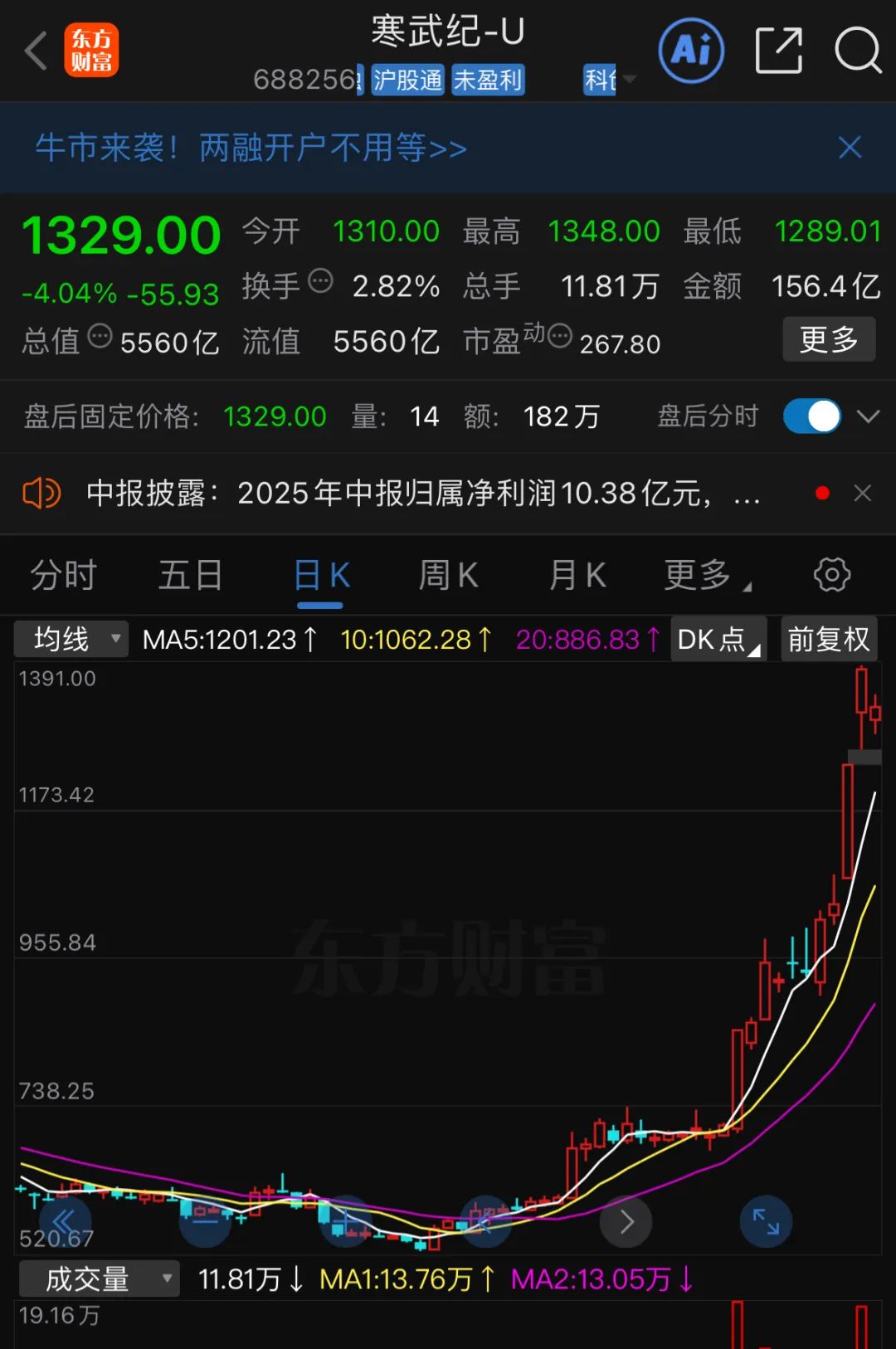Go back using the top-left arrow
This screenshot has height=1349, width=896.
tap(36, 51)
